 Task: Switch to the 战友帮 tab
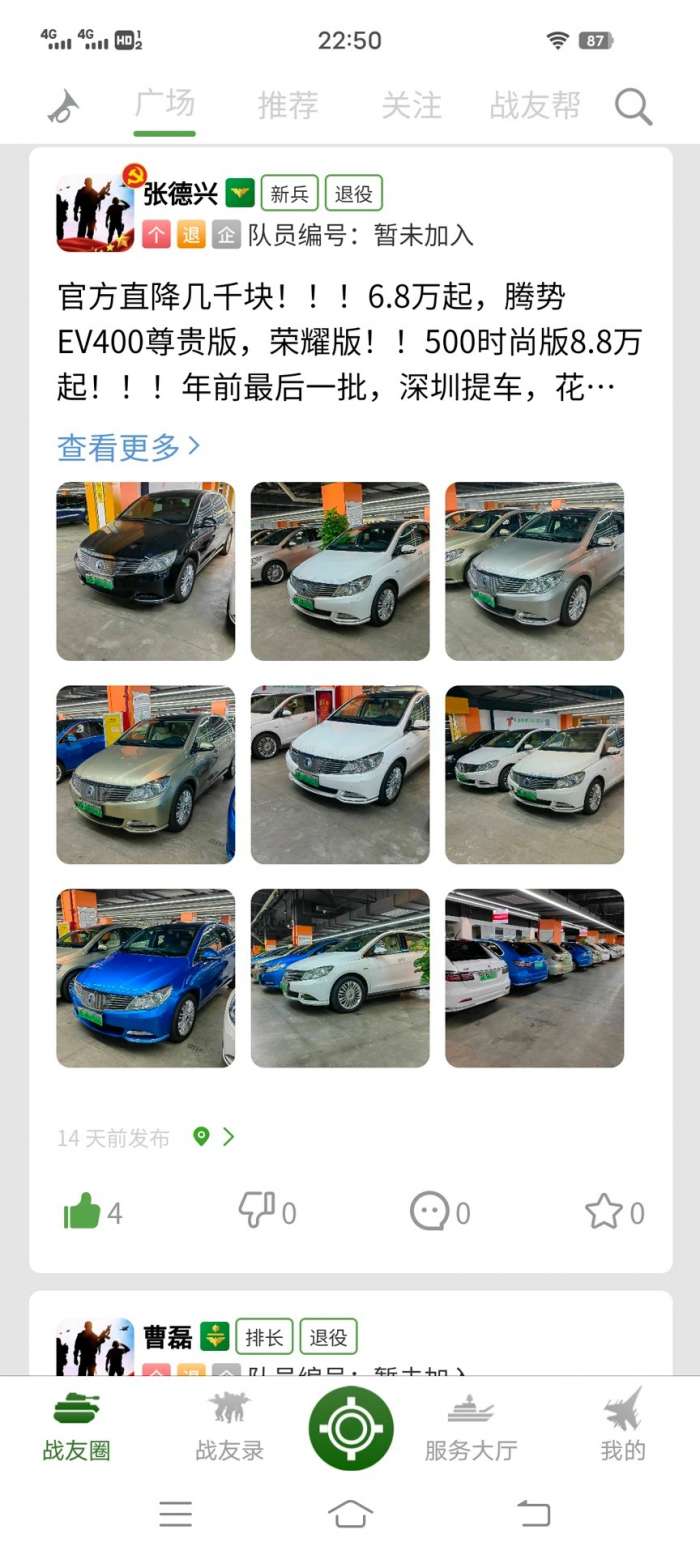tap(535, 105)
